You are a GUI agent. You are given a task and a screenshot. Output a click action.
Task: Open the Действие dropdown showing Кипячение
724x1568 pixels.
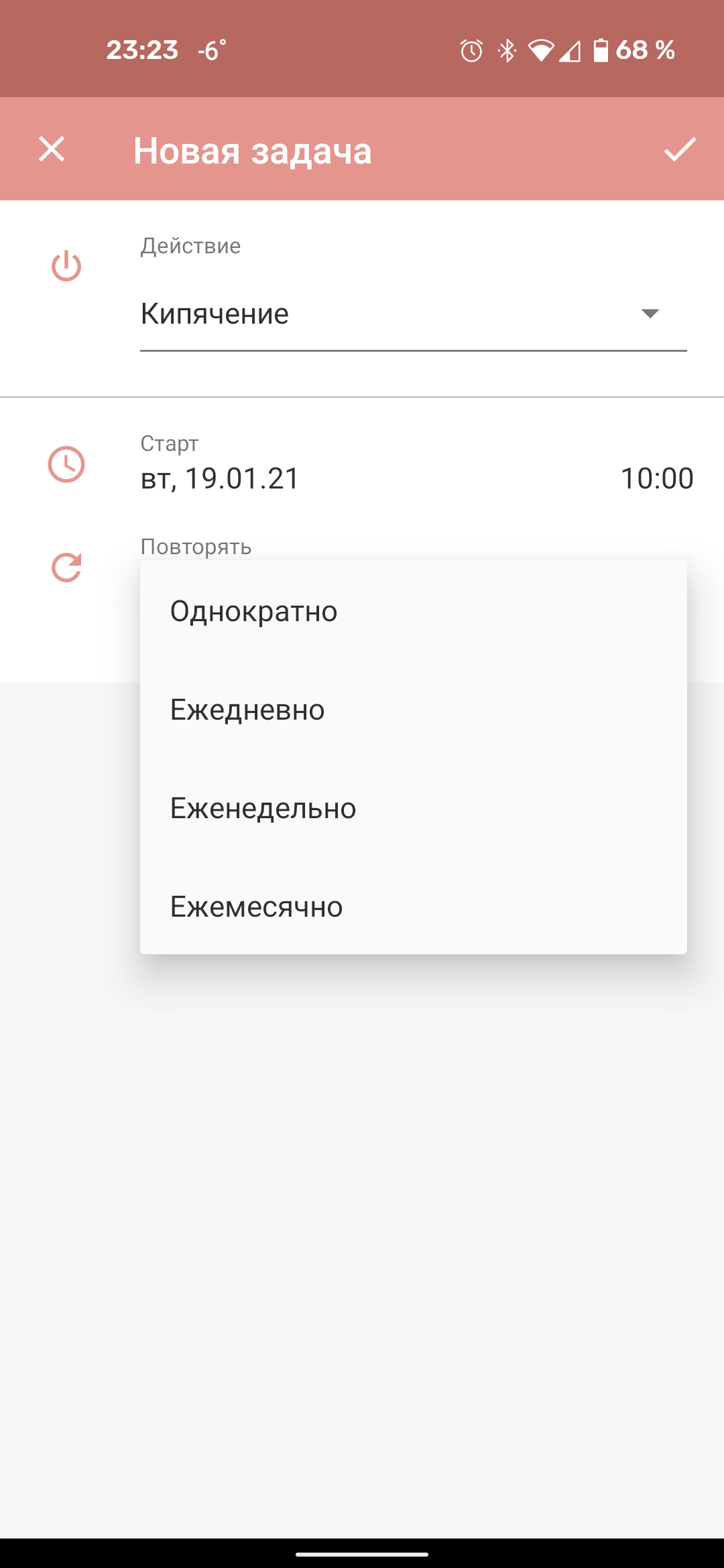[x=413, y=314]
